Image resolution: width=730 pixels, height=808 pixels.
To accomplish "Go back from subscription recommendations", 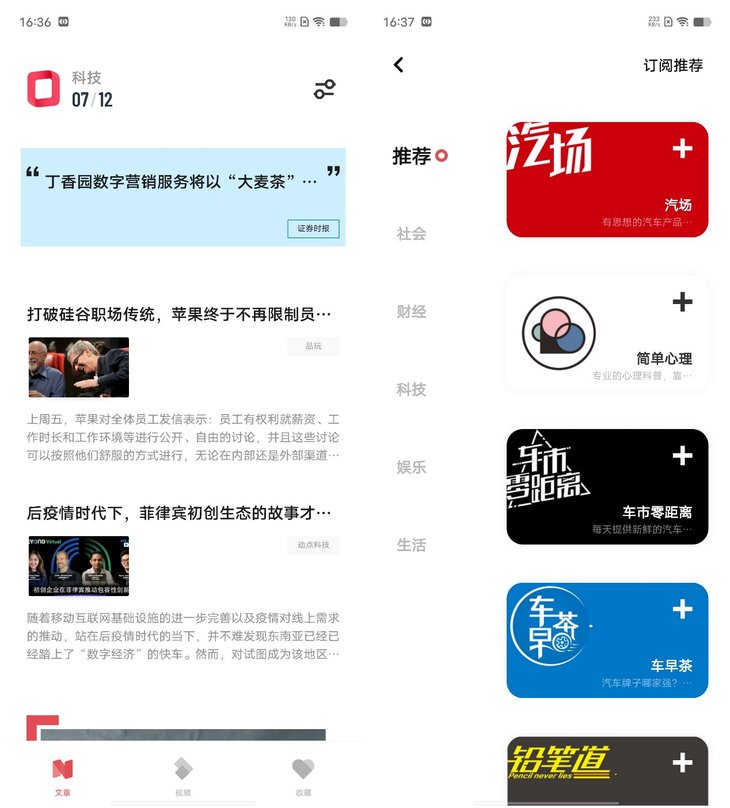I will 399,65.
